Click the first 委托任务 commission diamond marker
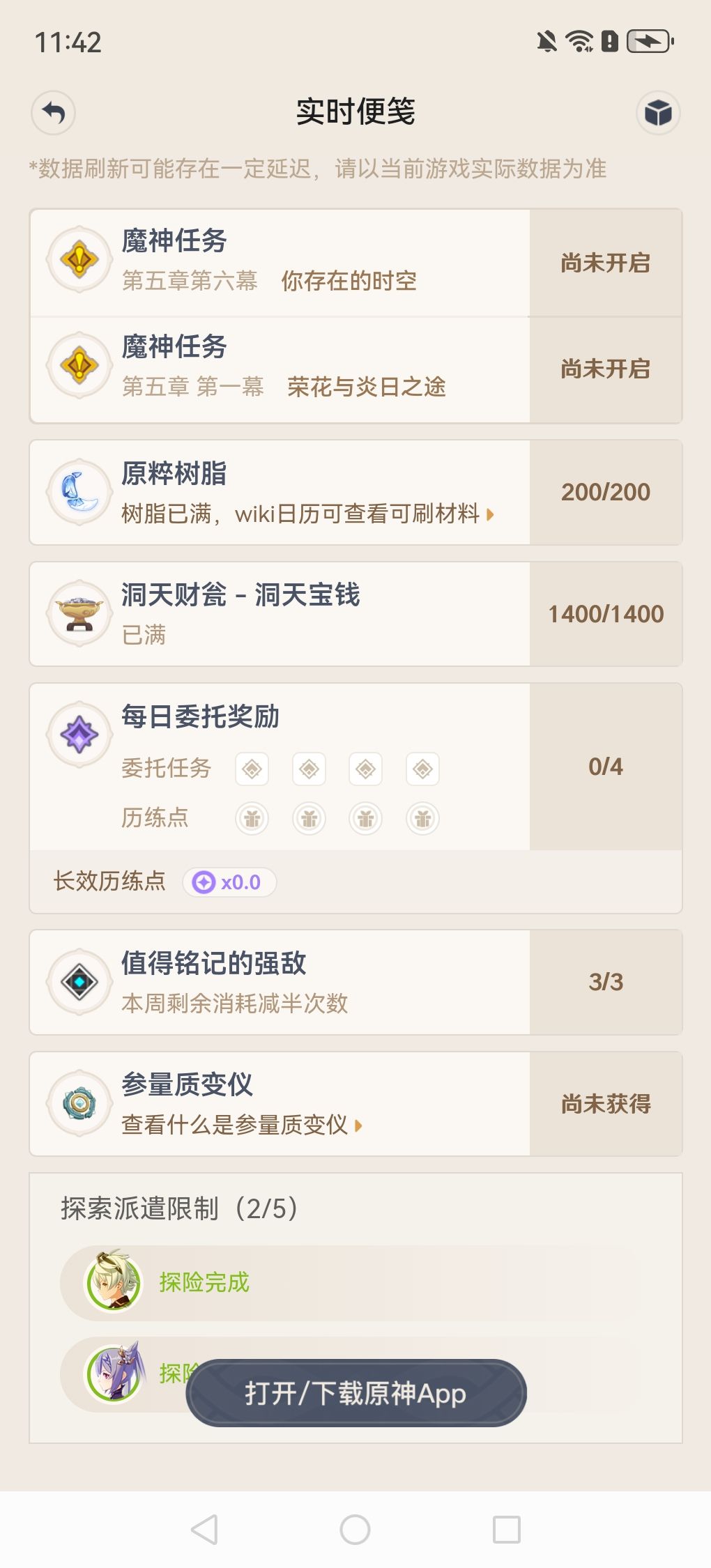The width and height of the screenshot is (711, 1568). (252, 768)
